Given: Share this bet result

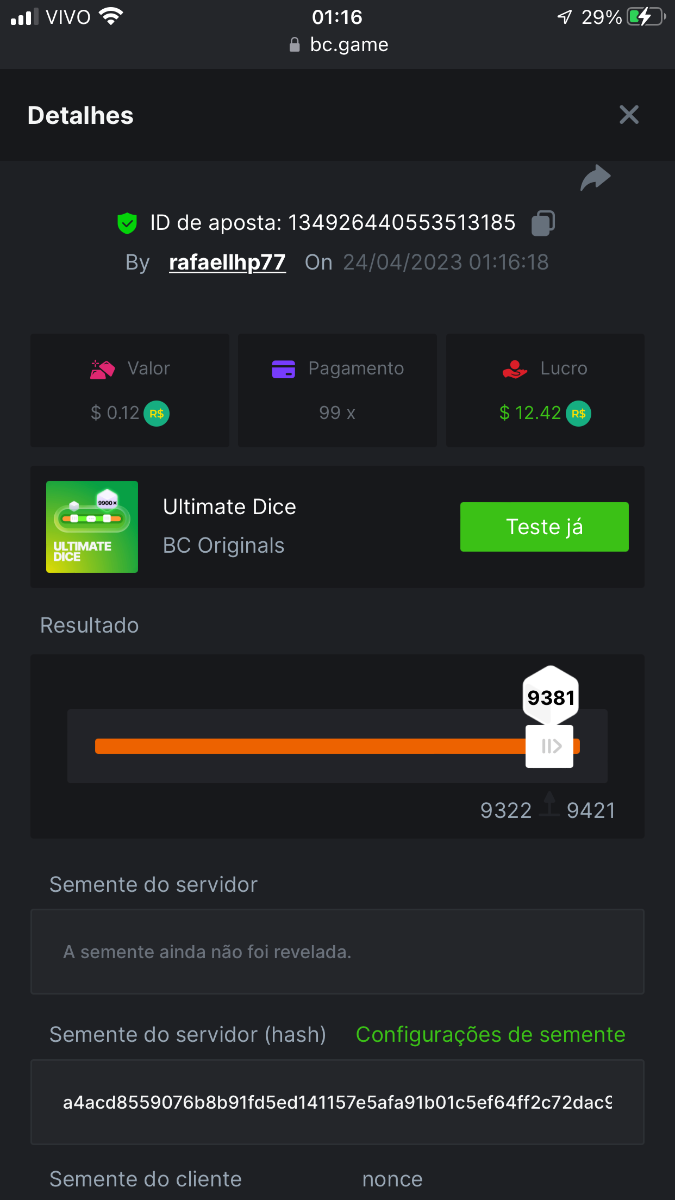Looking at the screenshot, I should click(595, 179).
